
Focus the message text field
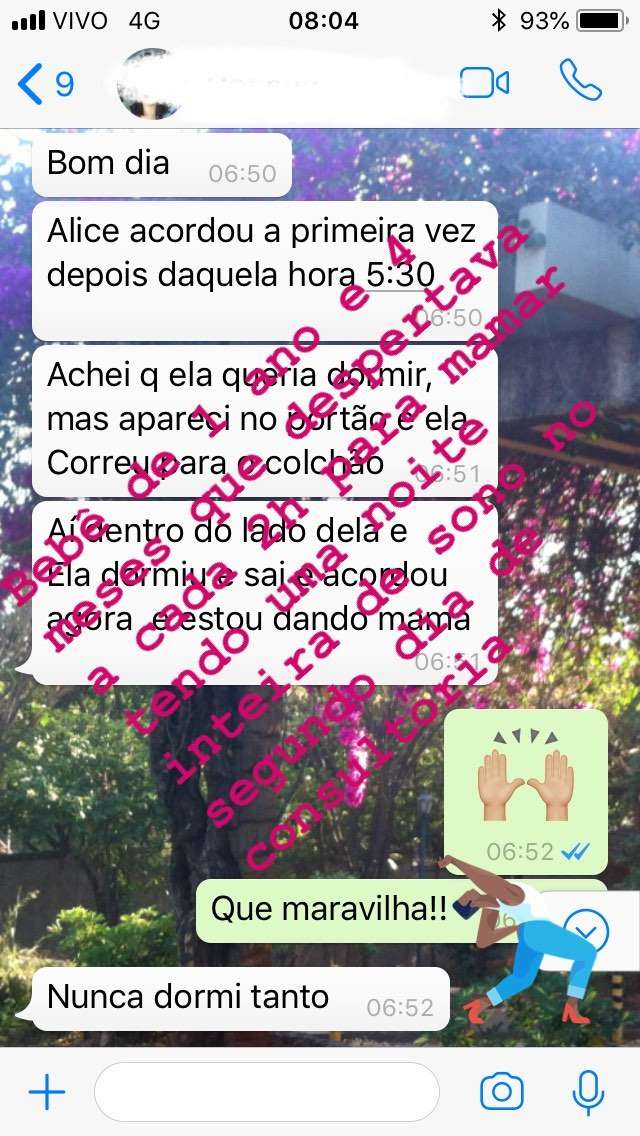[266, 1092]
